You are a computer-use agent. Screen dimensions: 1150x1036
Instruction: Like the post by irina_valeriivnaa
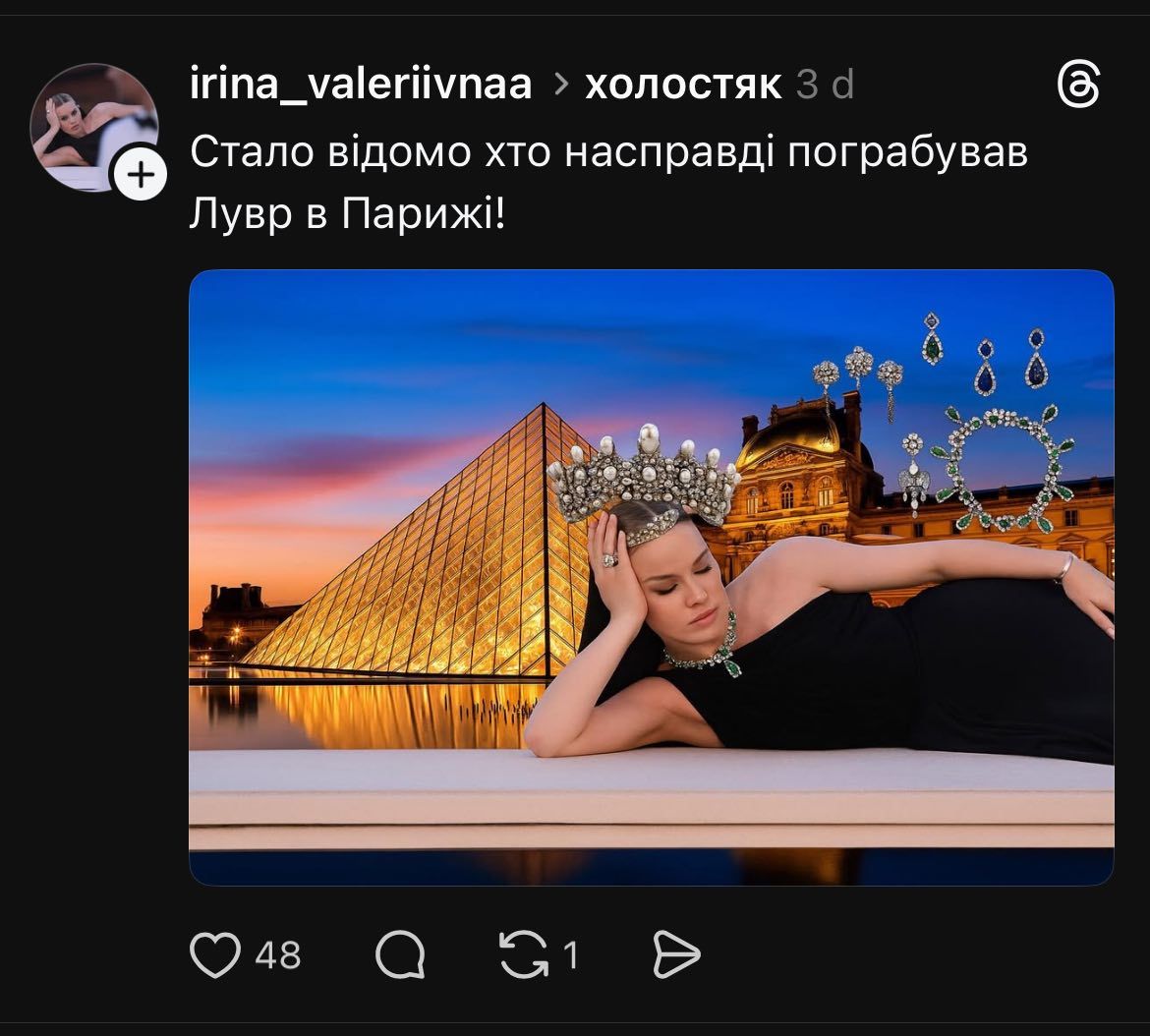coord(215,955)
